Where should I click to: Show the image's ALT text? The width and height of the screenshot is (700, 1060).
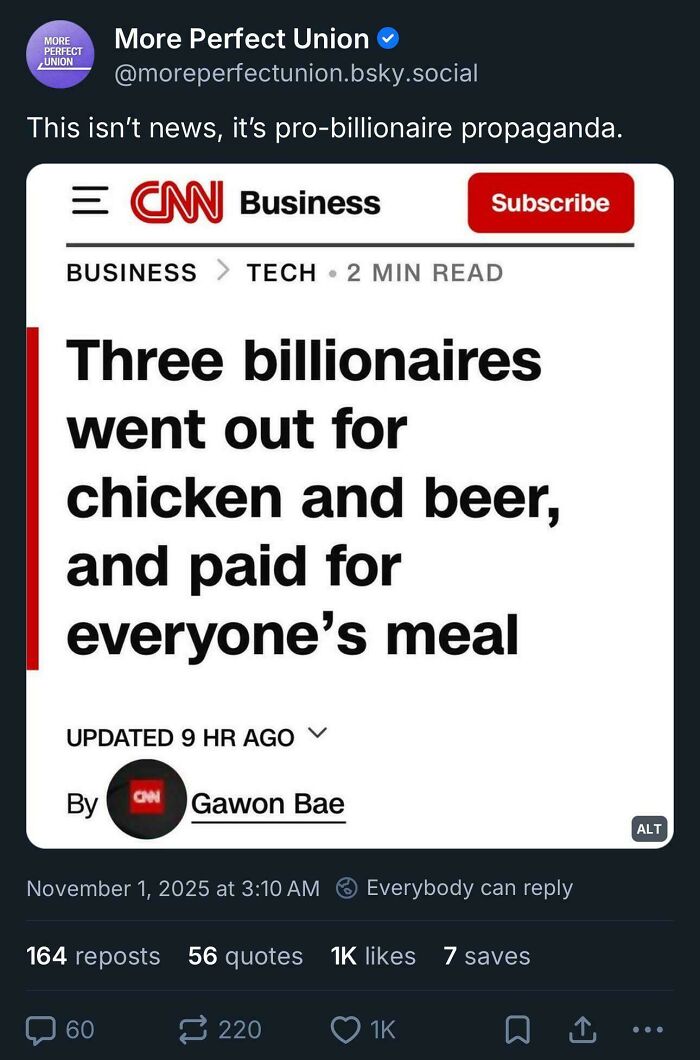click(x=649, y=828)
